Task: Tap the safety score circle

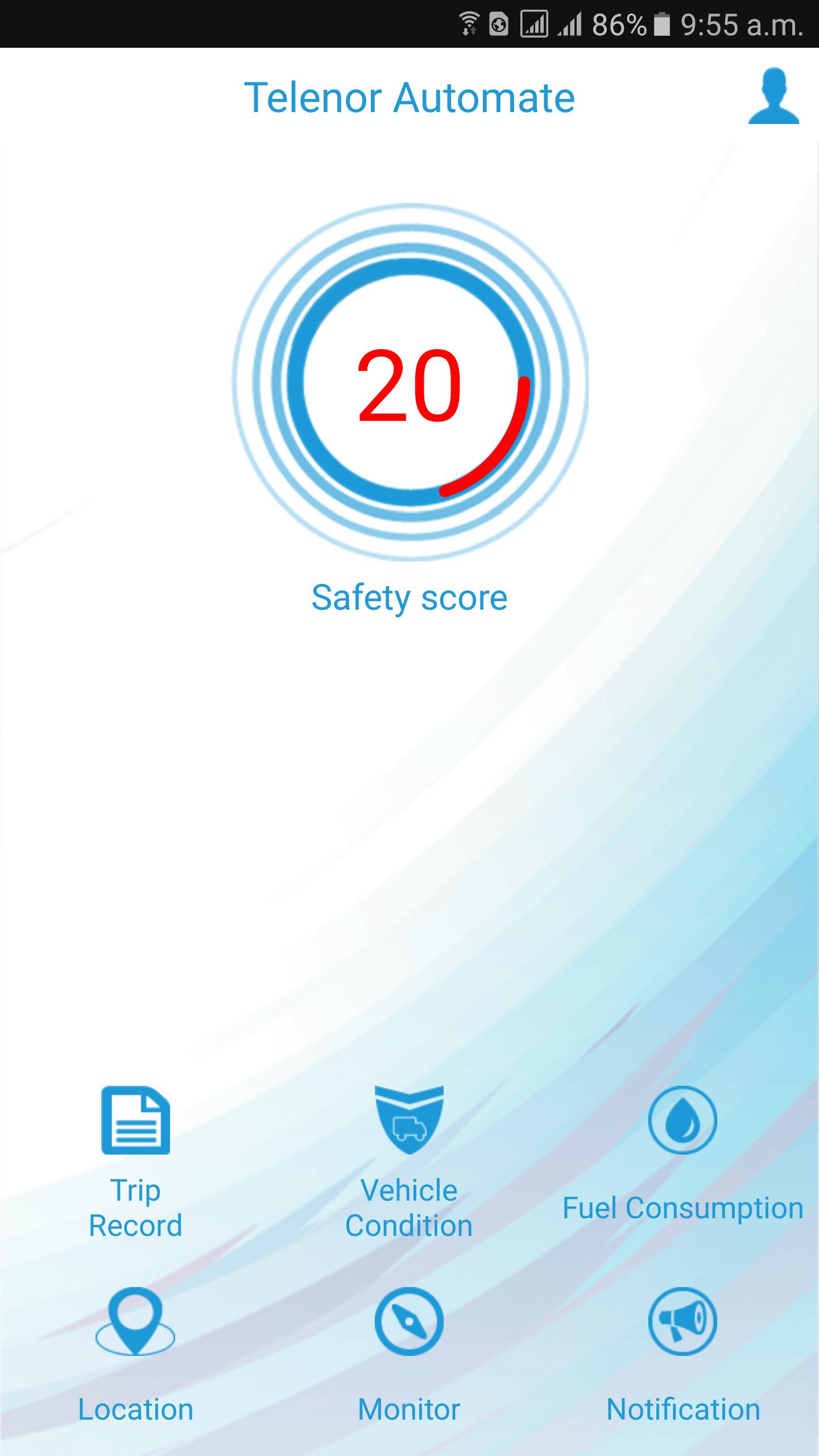Action: click(409, 382)
